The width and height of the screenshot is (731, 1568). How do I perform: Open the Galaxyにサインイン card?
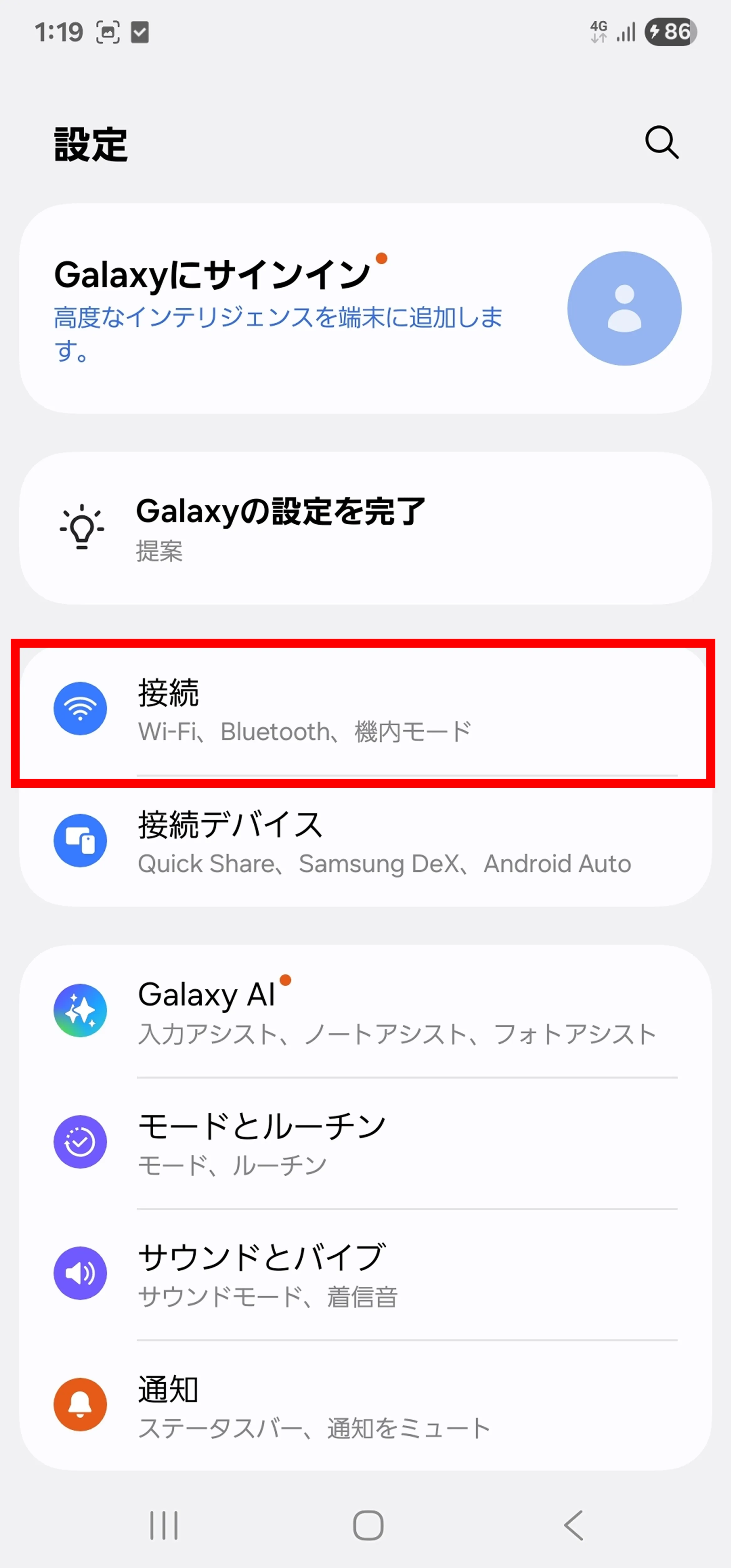click(365, 309)
